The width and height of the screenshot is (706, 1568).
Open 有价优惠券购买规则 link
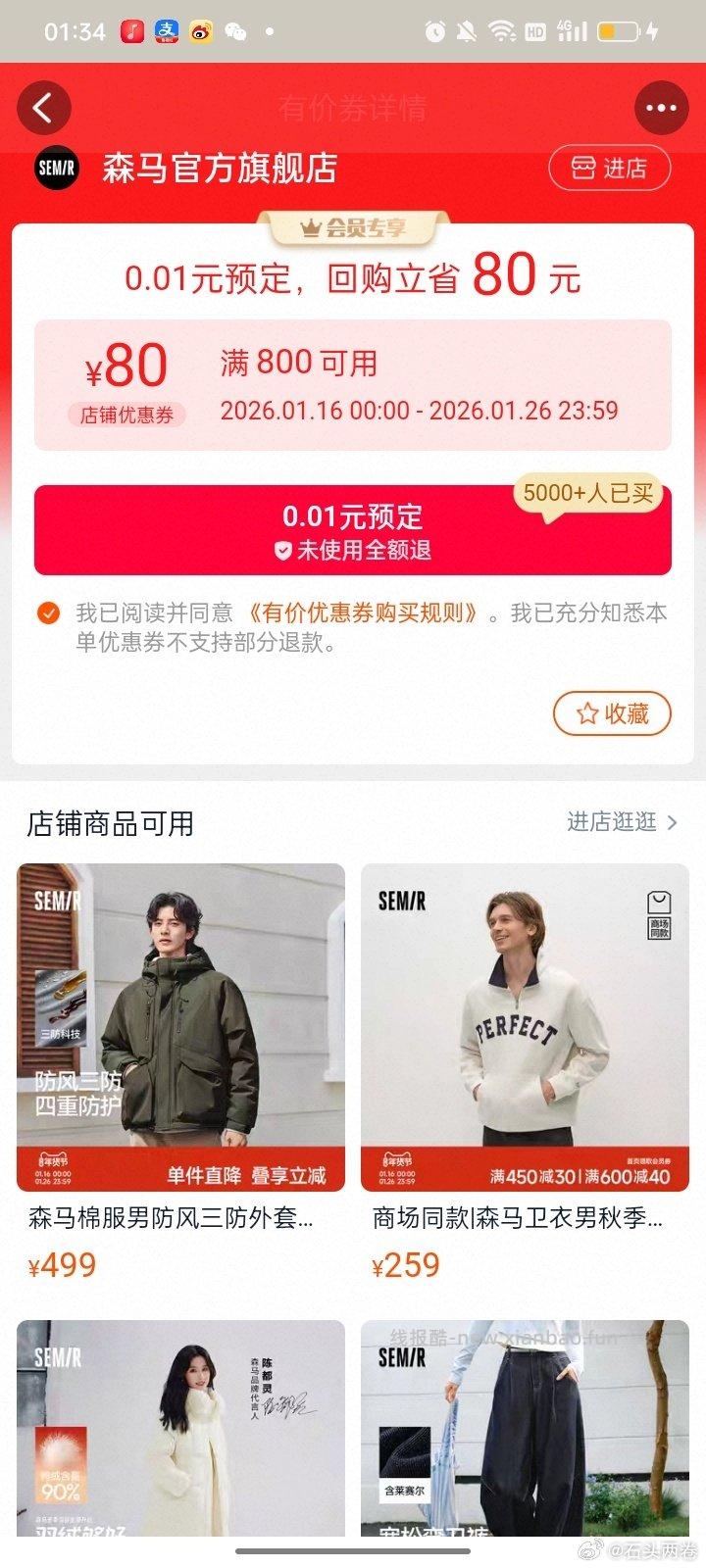click(363, 613)
